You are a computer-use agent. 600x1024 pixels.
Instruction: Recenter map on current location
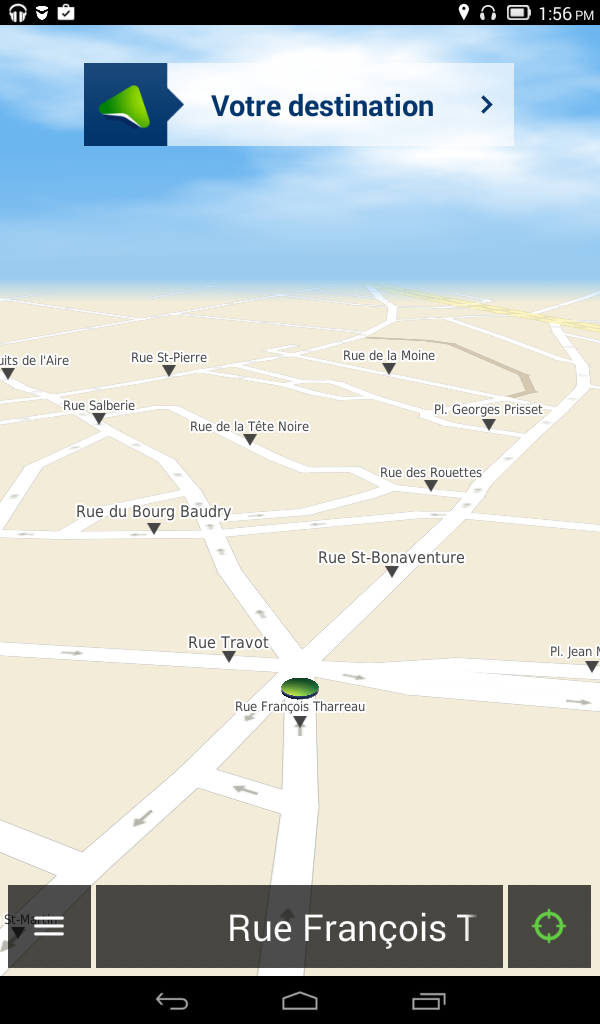(549, 926)
